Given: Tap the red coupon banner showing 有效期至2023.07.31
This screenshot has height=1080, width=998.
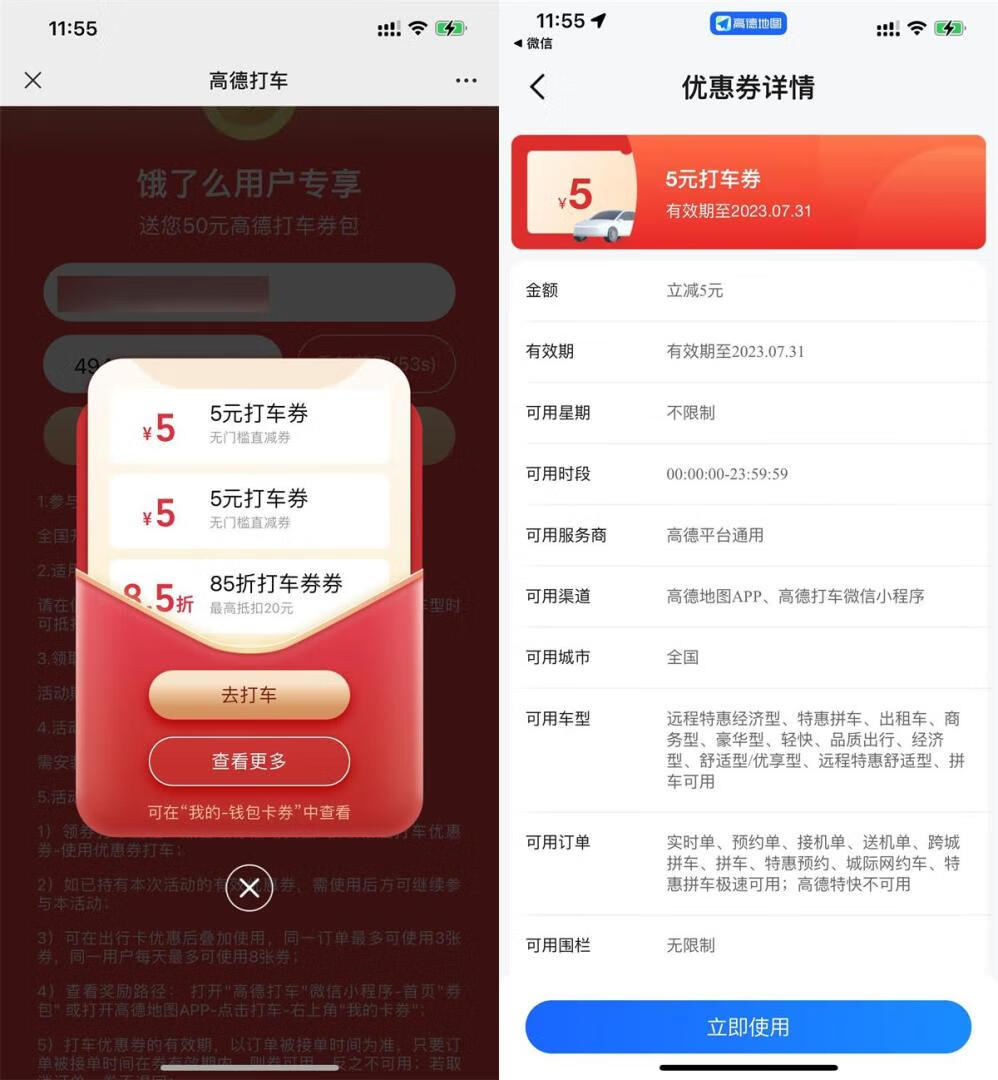Looking at the screenshot, I should [x=747, y=191].
